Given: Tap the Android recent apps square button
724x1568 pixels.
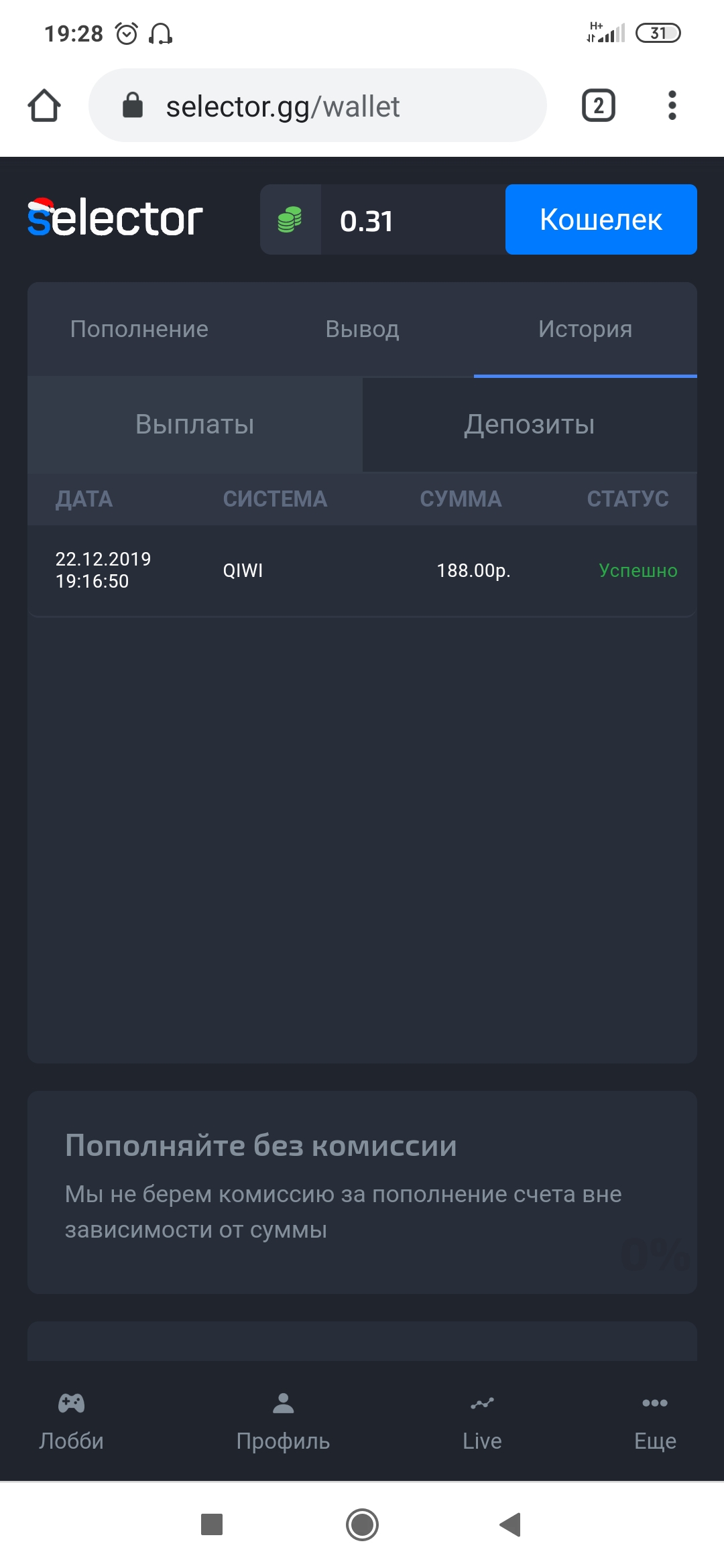Looking at the screenshot, I should point(211,1526).
